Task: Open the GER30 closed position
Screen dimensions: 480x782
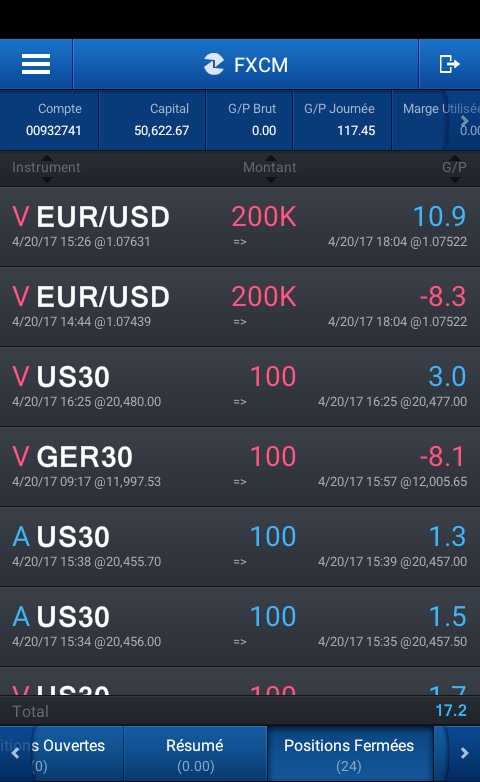Action: (240, 467)
